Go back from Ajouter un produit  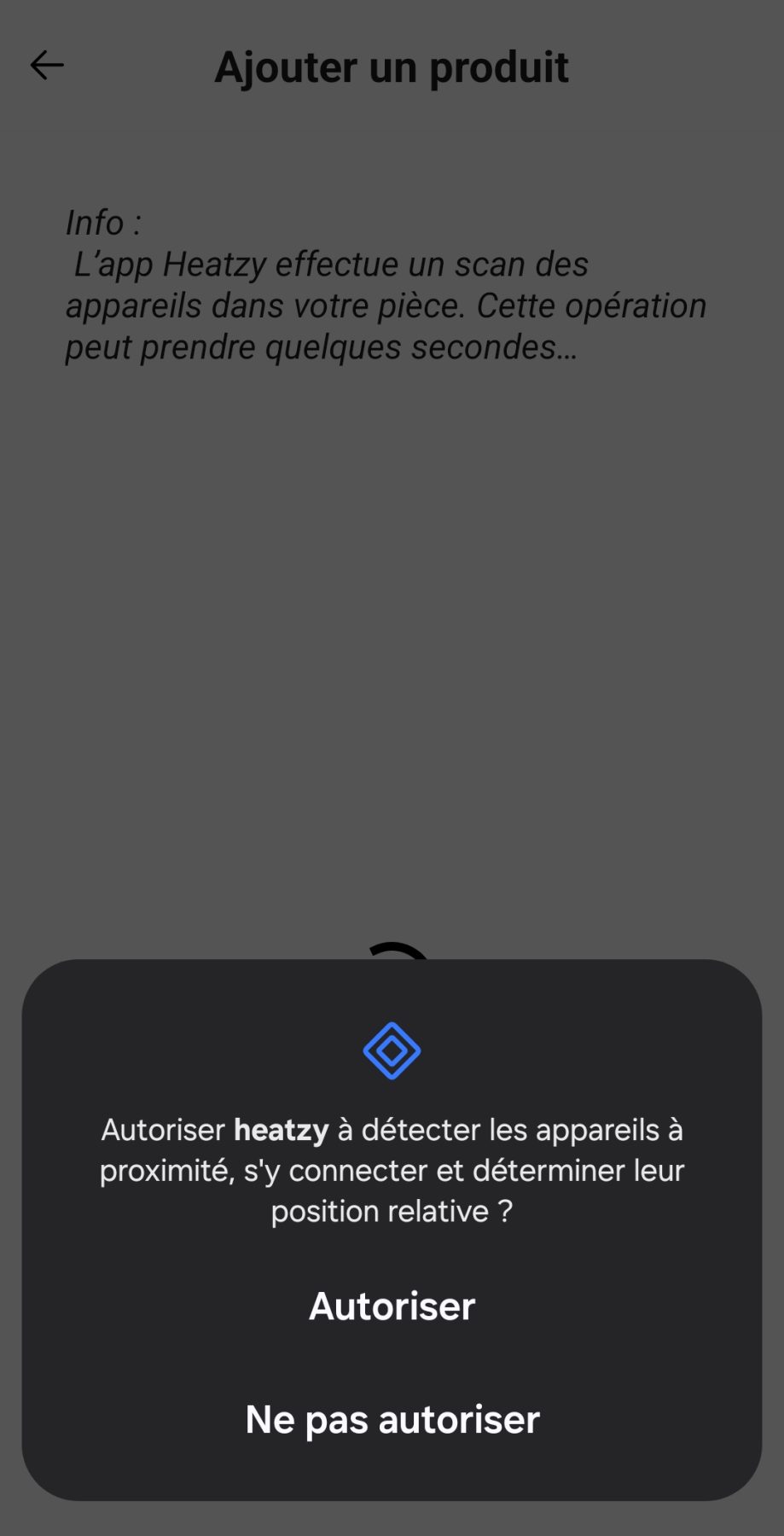tap(47, 66)
